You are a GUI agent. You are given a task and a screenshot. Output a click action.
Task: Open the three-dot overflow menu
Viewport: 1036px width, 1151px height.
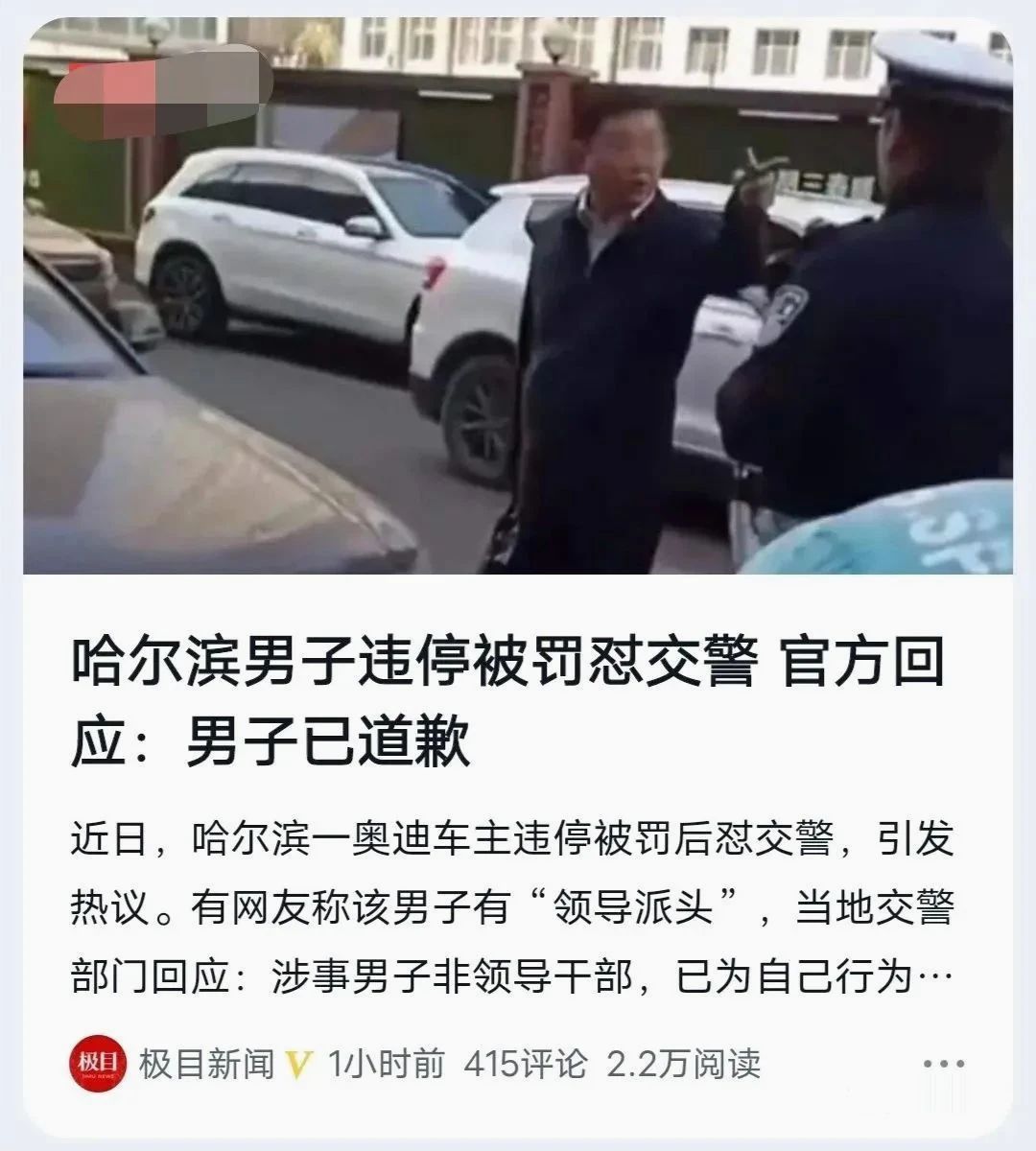(x=943, y=1064)
